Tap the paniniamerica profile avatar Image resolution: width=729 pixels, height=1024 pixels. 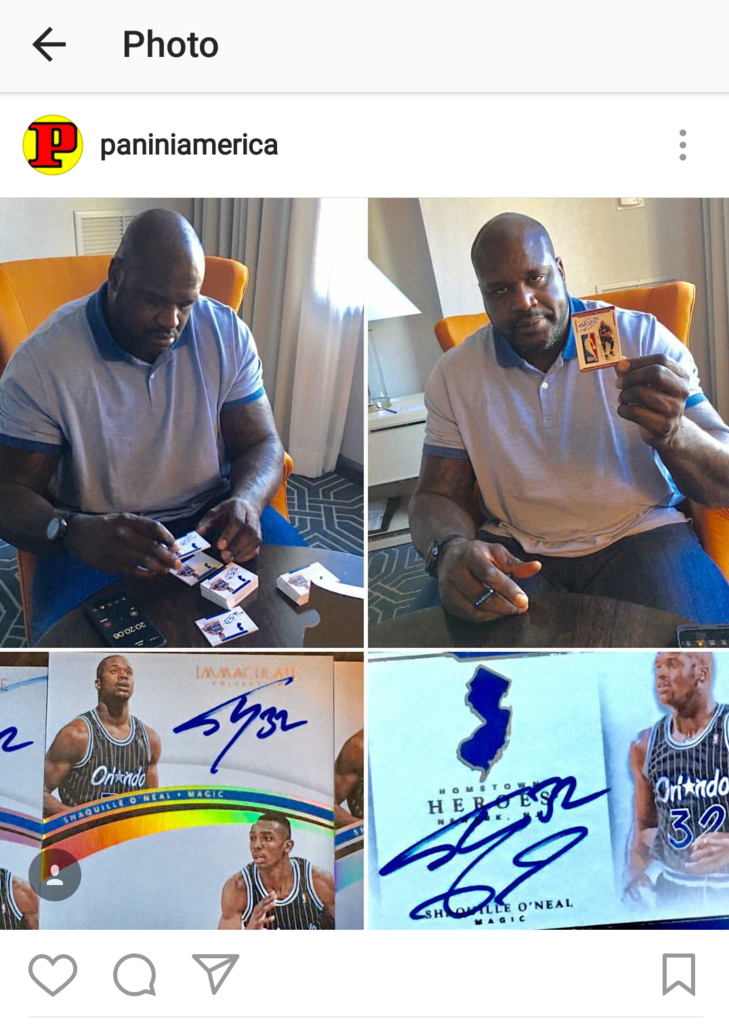pyautogui.click(x=52, y=146)
